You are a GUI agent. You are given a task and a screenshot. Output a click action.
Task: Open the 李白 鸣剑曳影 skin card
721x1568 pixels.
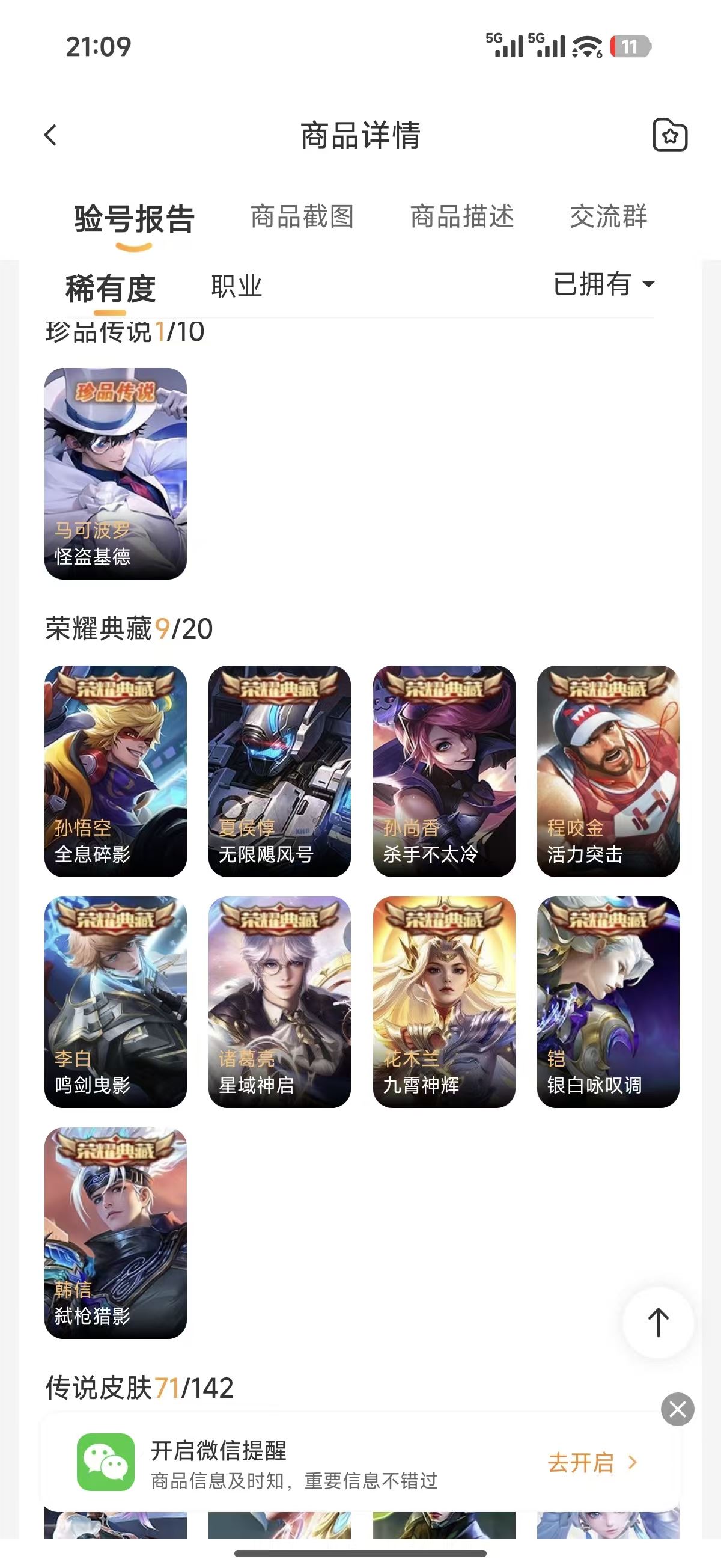pyautogui.click(x=115, y=1001)
